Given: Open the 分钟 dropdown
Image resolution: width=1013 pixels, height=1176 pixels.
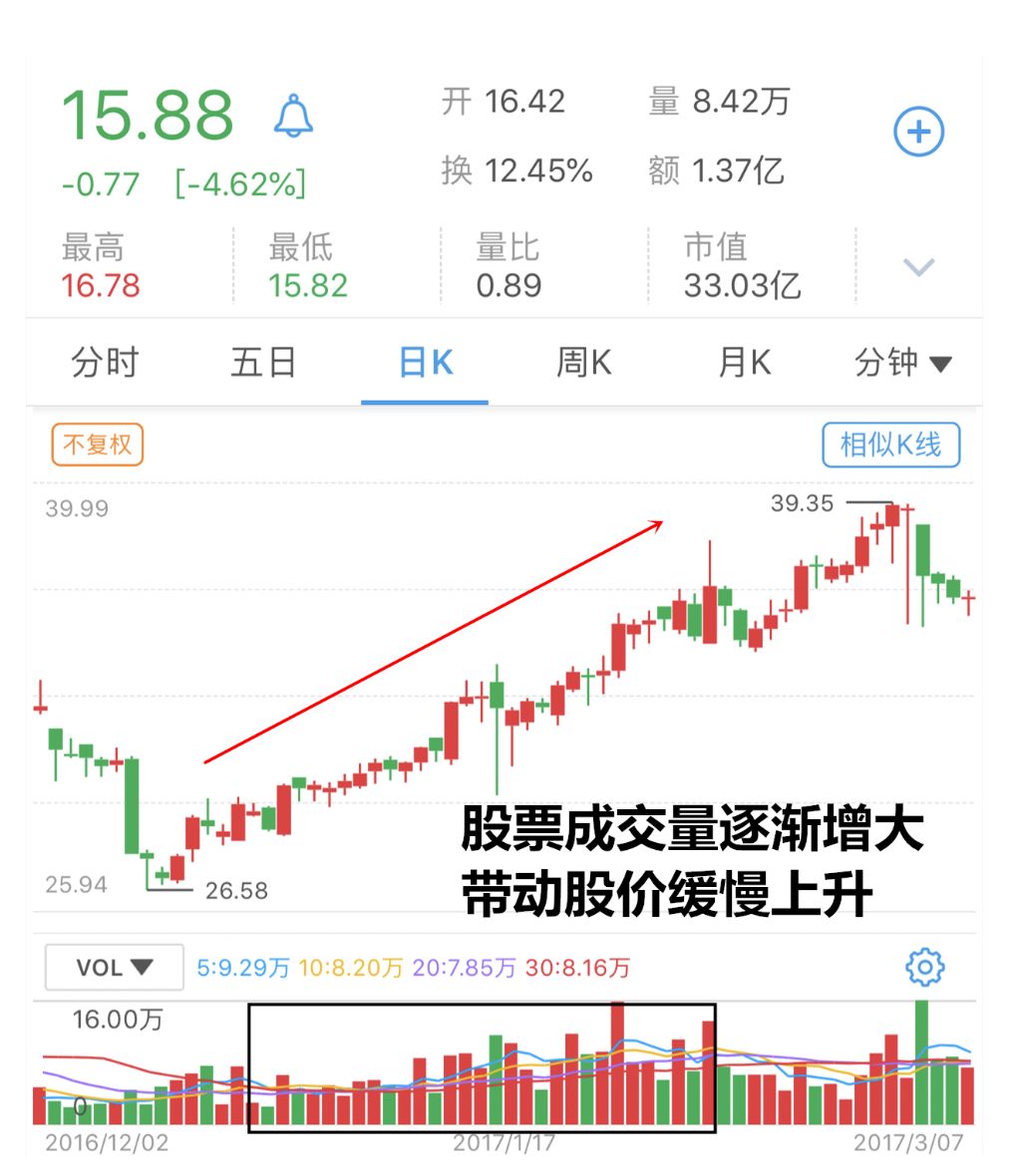Looking at the screenshot, I should pos(902,363).
